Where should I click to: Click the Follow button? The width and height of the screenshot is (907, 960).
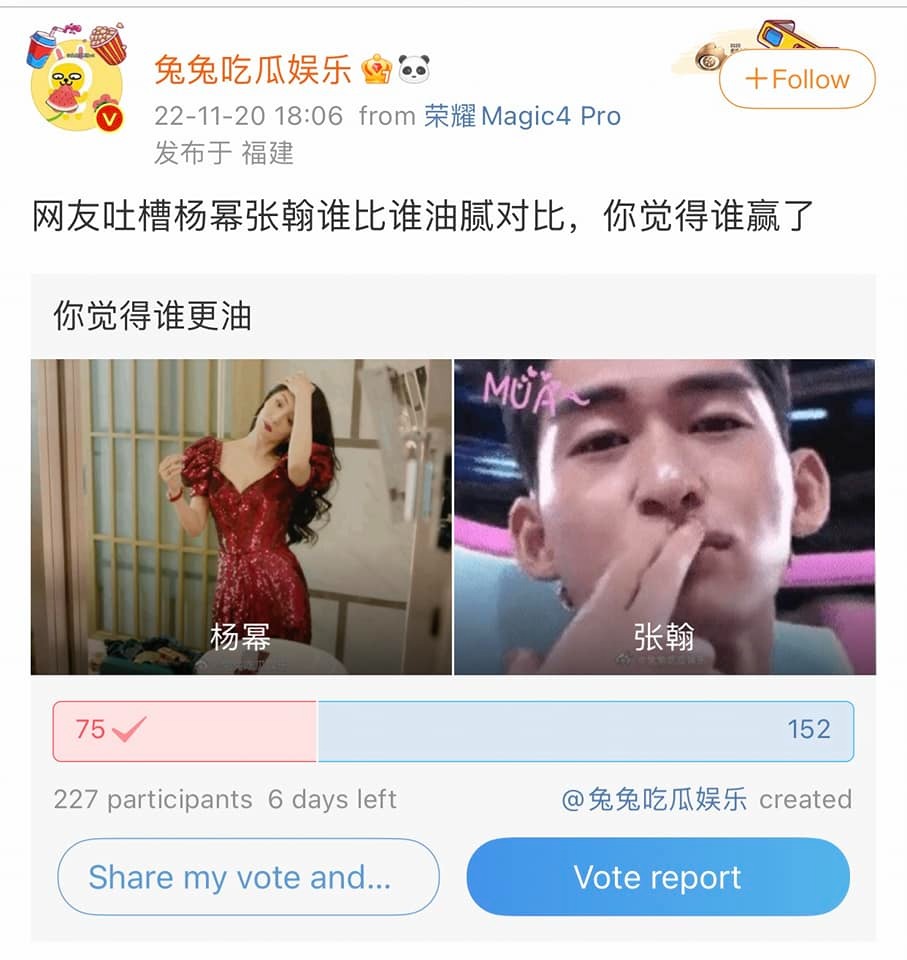coord(795,78)
